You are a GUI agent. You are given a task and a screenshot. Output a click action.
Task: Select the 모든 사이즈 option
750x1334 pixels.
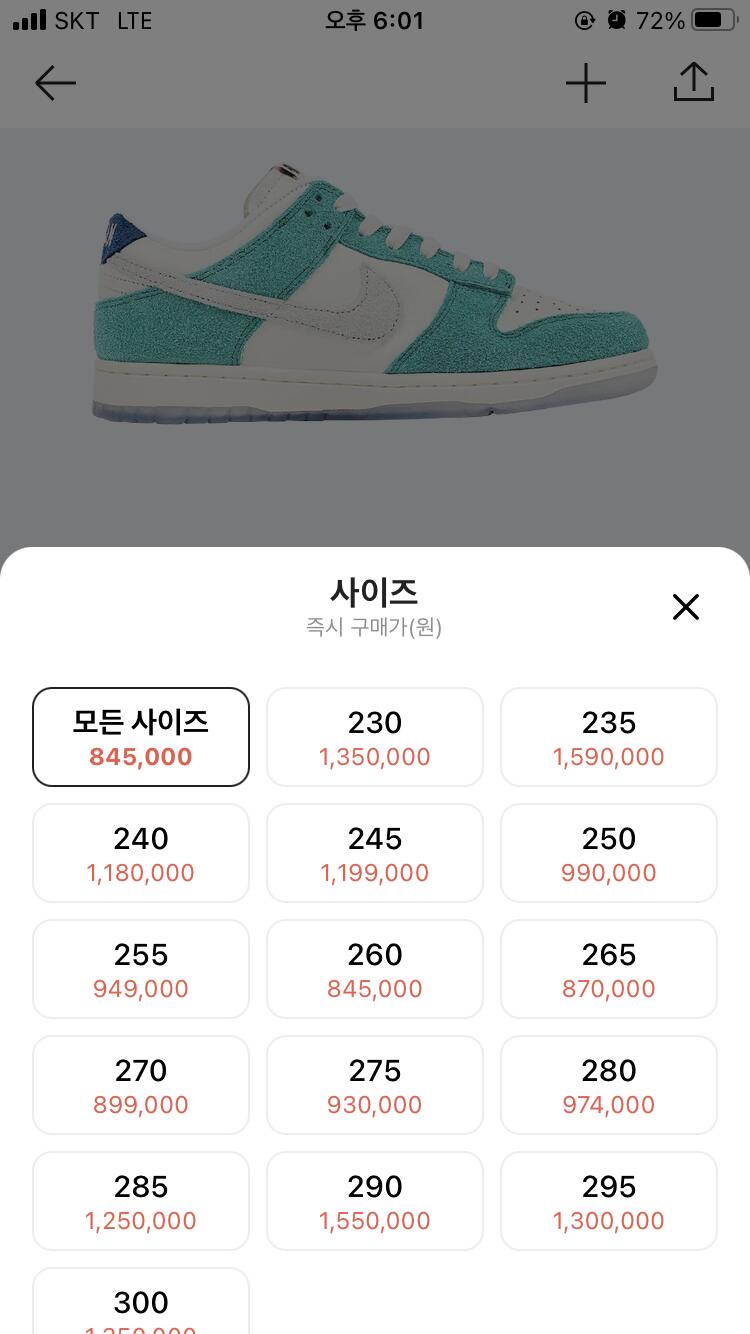point(141,737)
